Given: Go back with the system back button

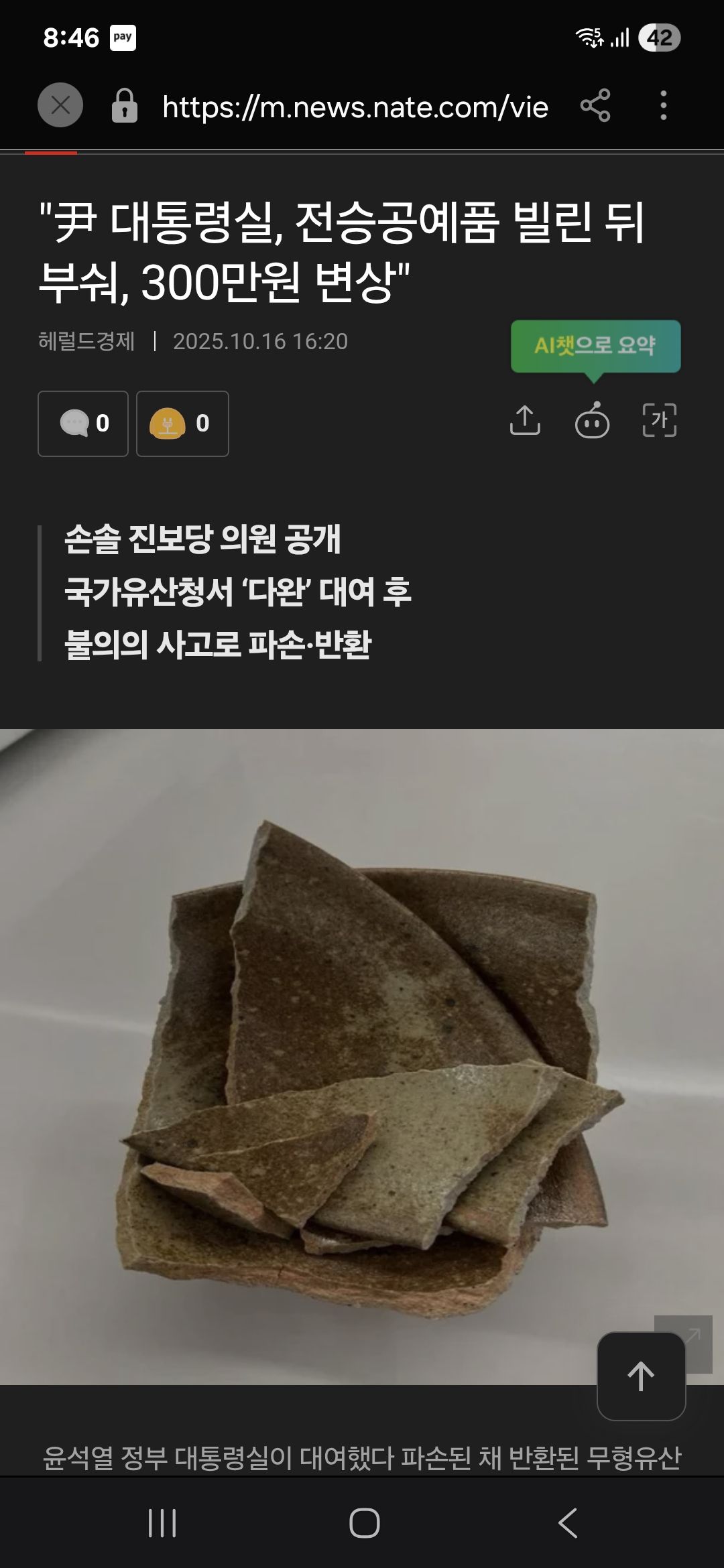Looking at the screenshot, I should (x=567, y=1522).
